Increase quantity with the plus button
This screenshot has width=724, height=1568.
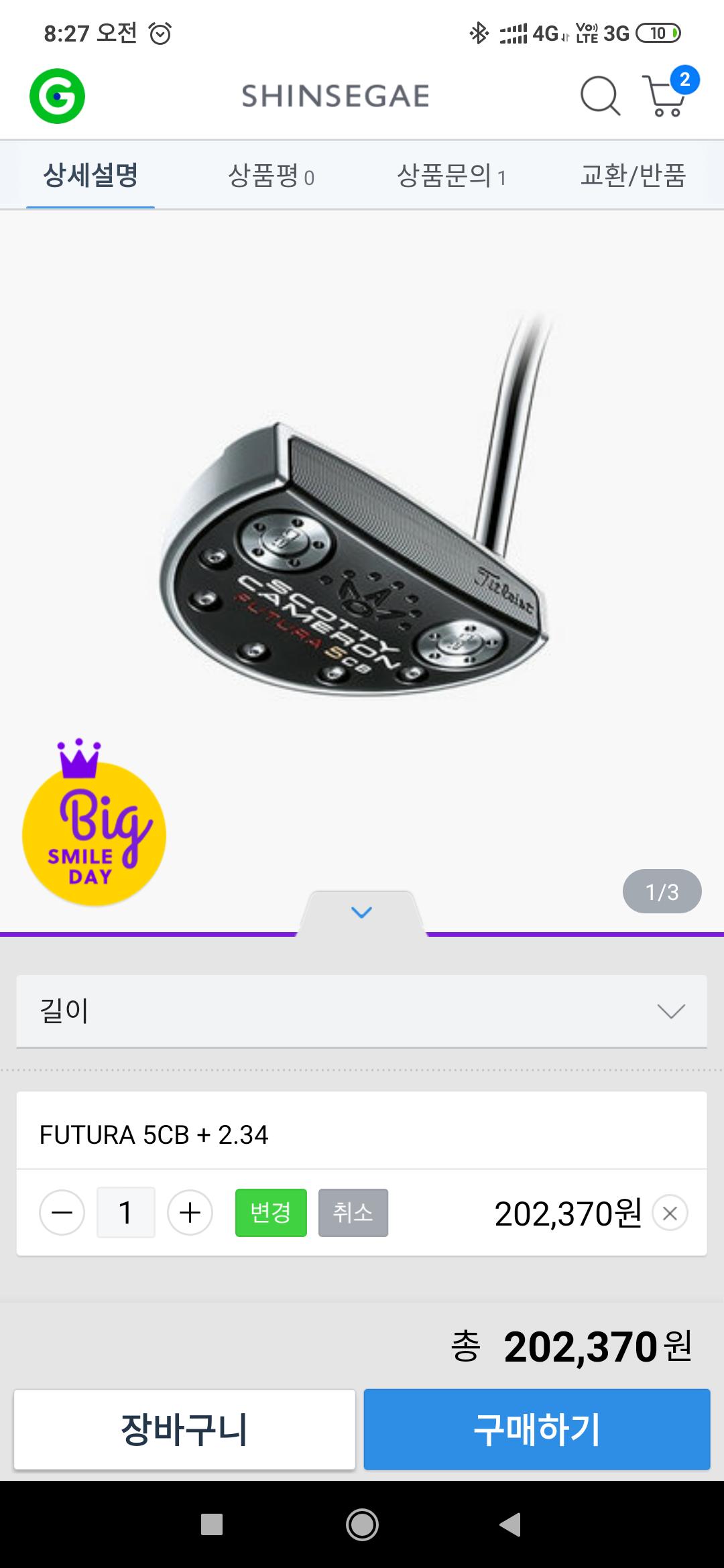[190, 1213]
